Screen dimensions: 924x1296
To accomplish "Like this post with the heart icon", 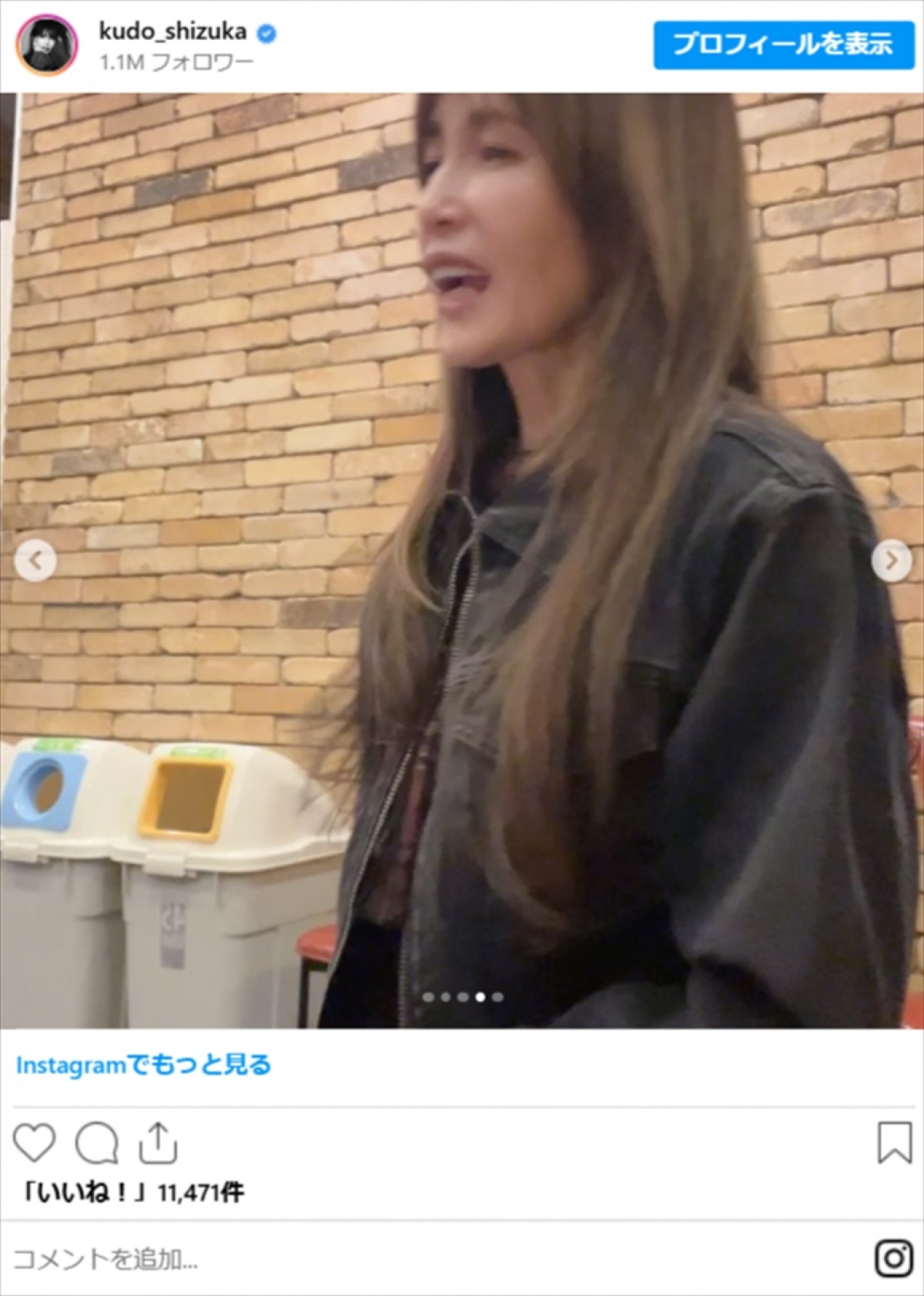I will (x=35, y=1143).
